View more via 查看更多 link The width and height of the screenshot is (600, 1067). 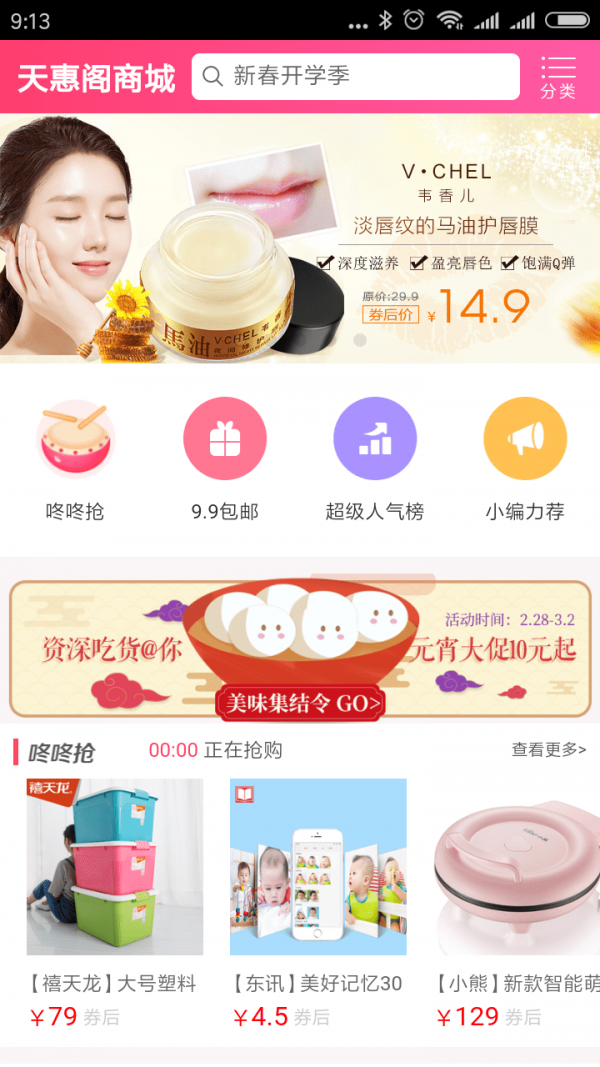(549, 750)
